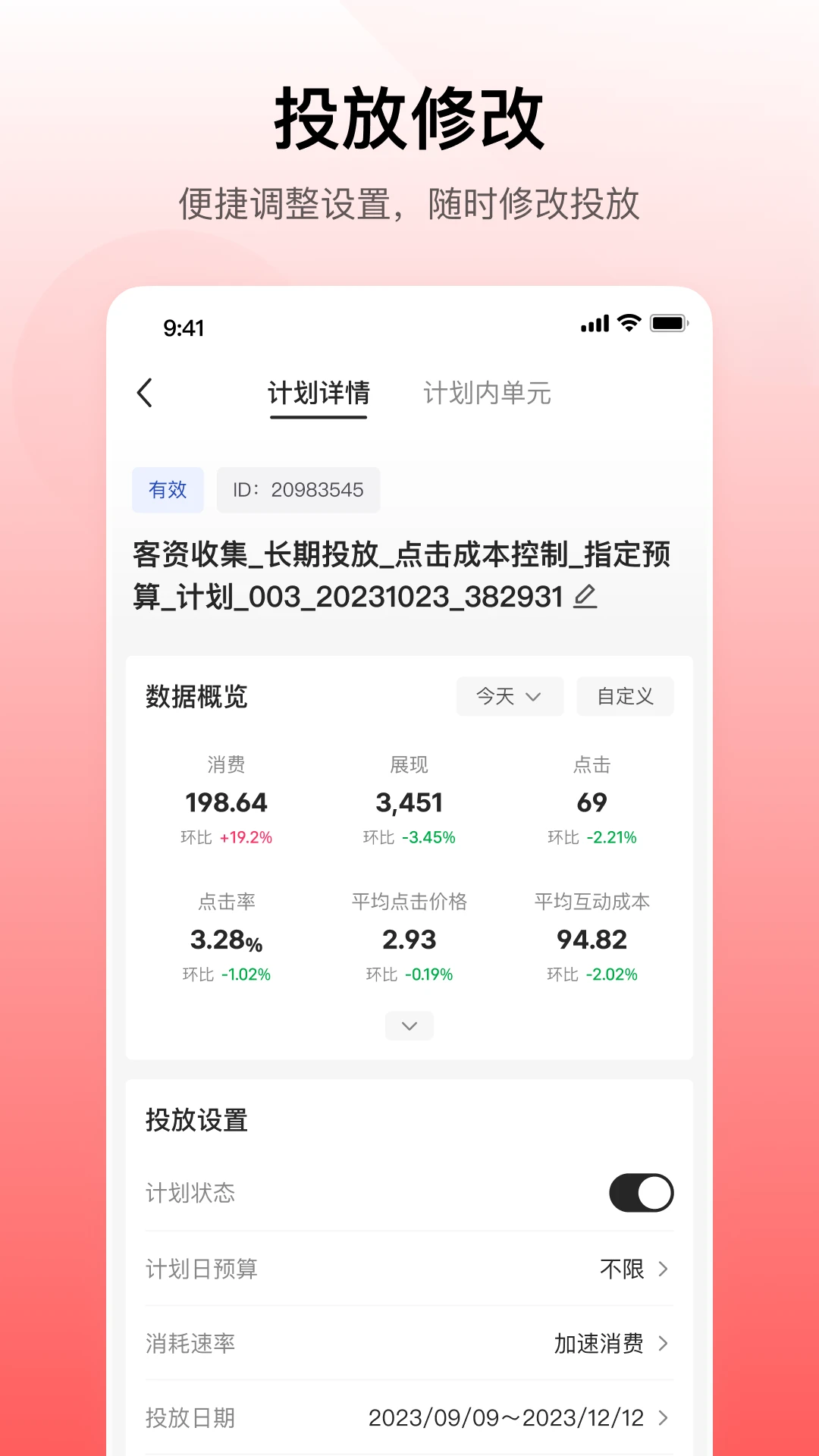Open the 今天 date range dropdown

[510, 696]
